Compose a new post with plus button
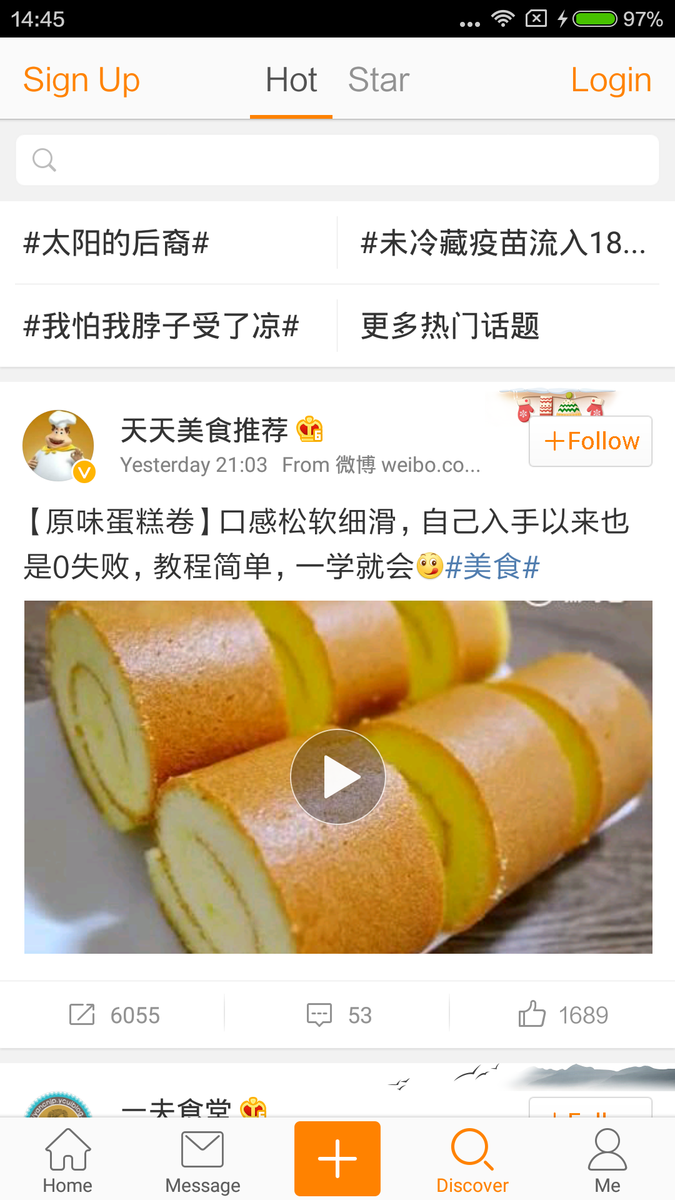 [x=337, y=1159]
